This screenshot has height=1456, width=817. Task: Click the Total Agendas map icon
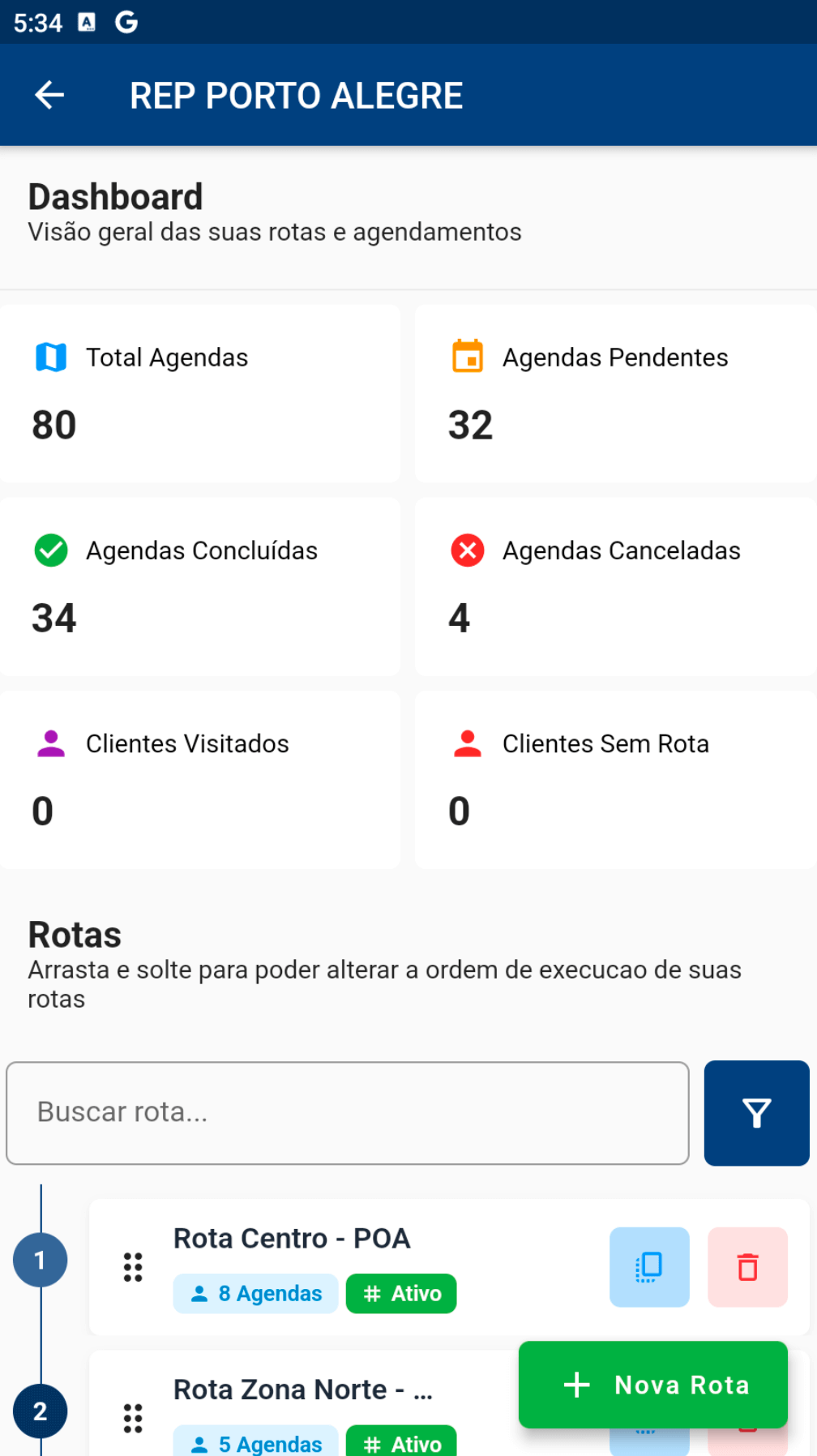[x=50, y=357]
